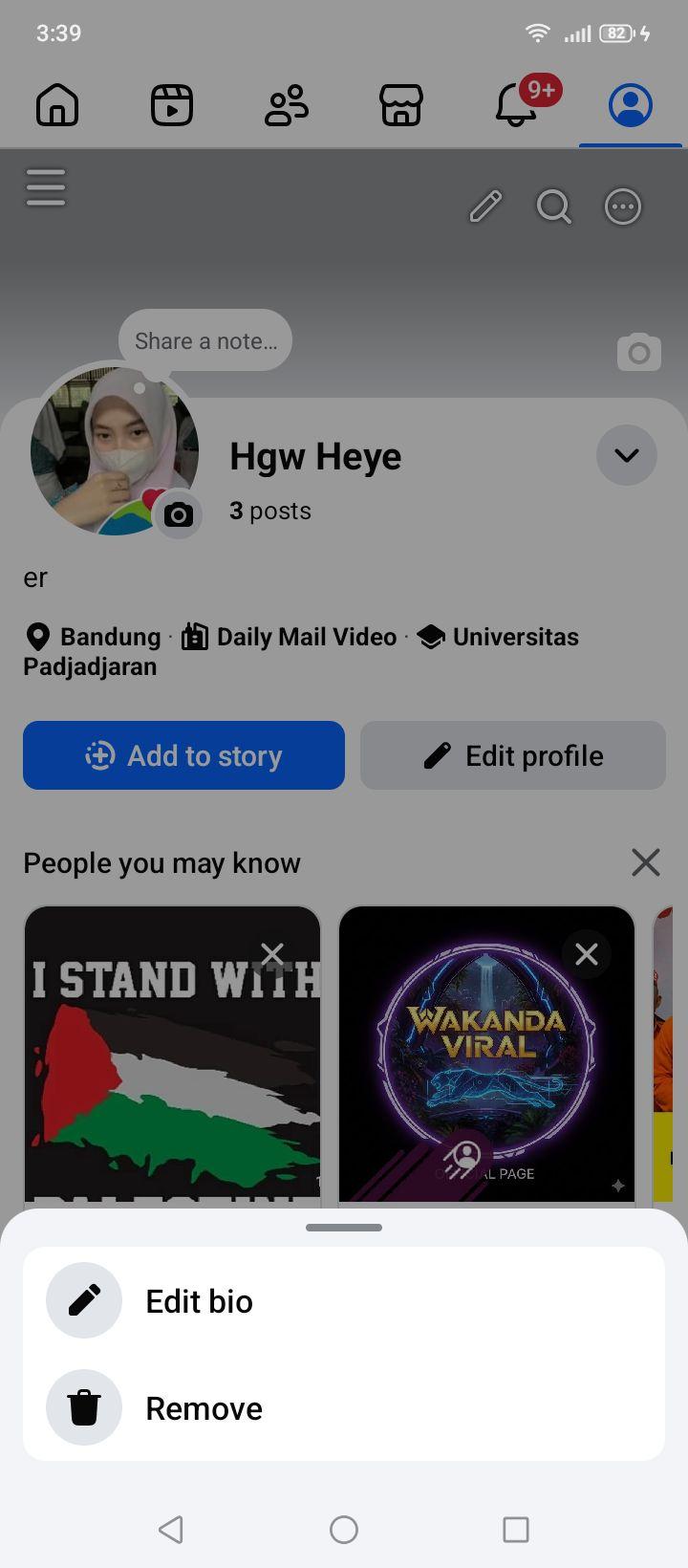The image size is (688, 1568).
Task: Tap the Share a note bubble
Action: pyautogui.click(x=205, y=340)
